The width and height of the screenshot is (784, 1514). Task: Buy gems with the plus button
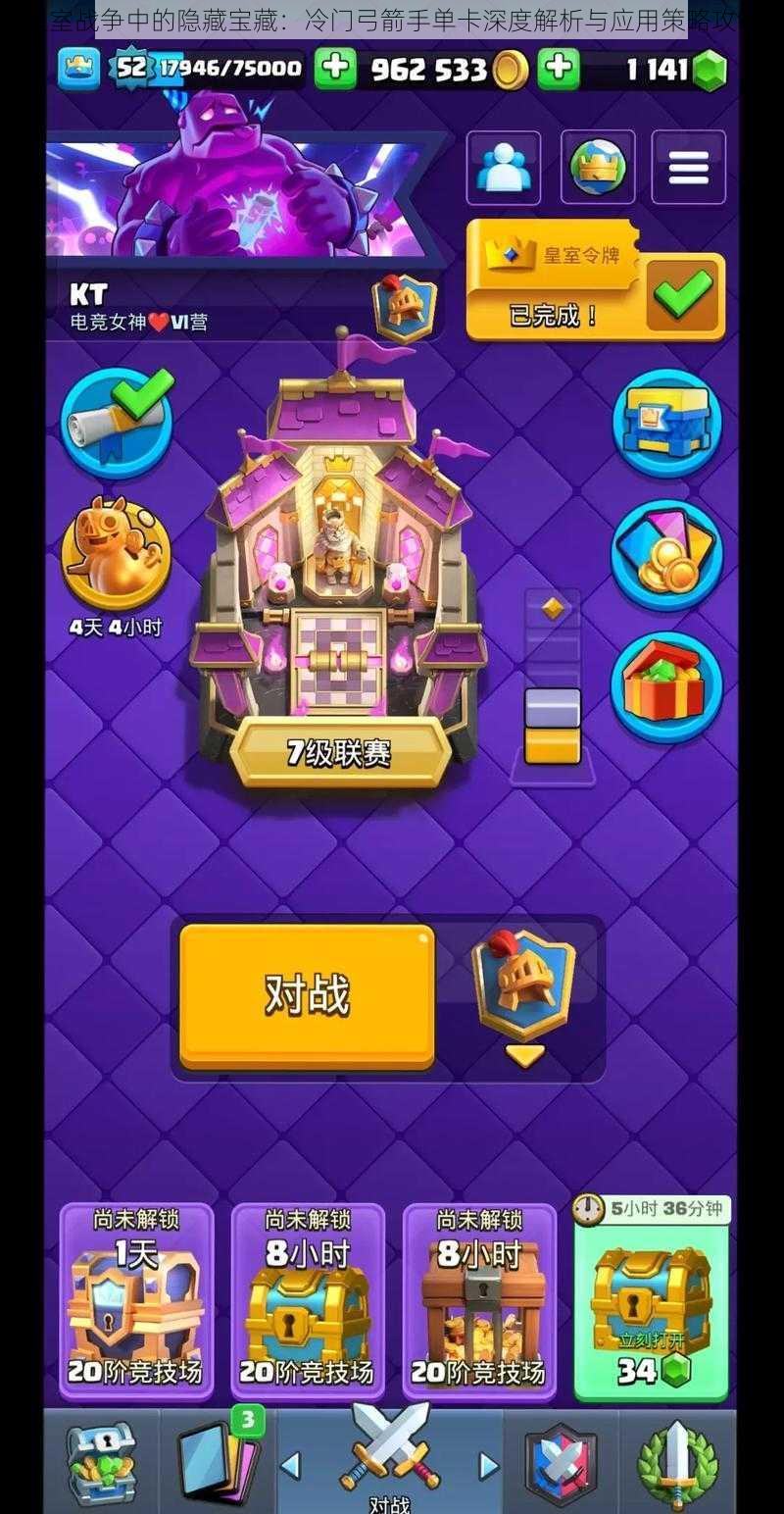click(558, 69)
